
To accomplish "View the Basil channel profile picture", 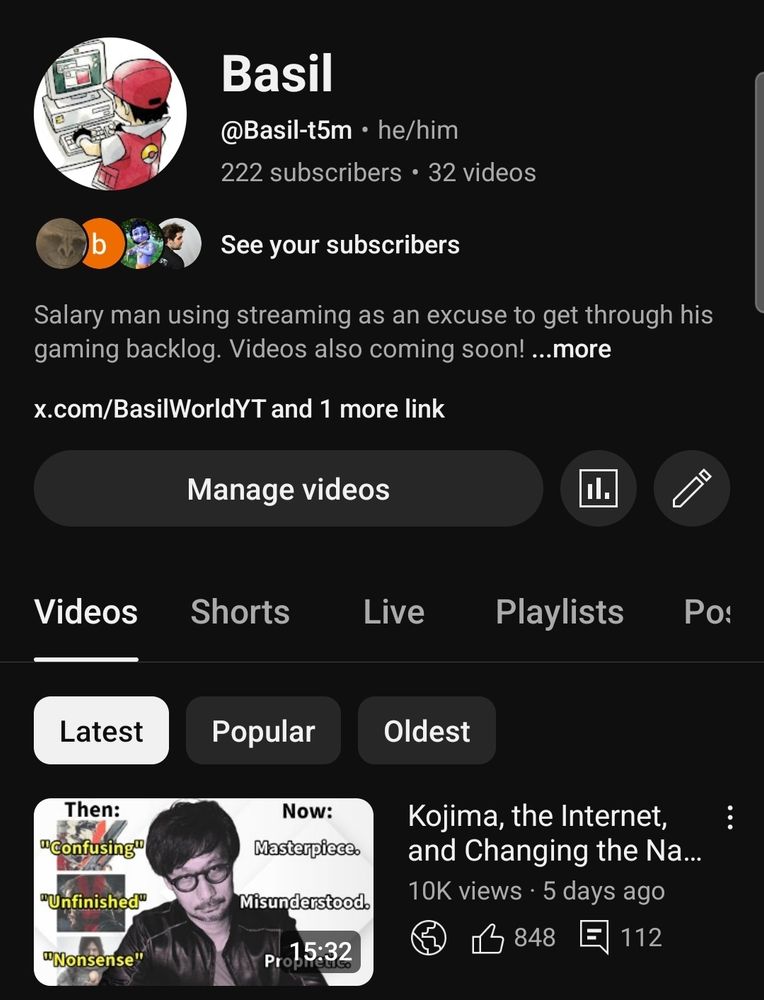I will pos(111,113).
